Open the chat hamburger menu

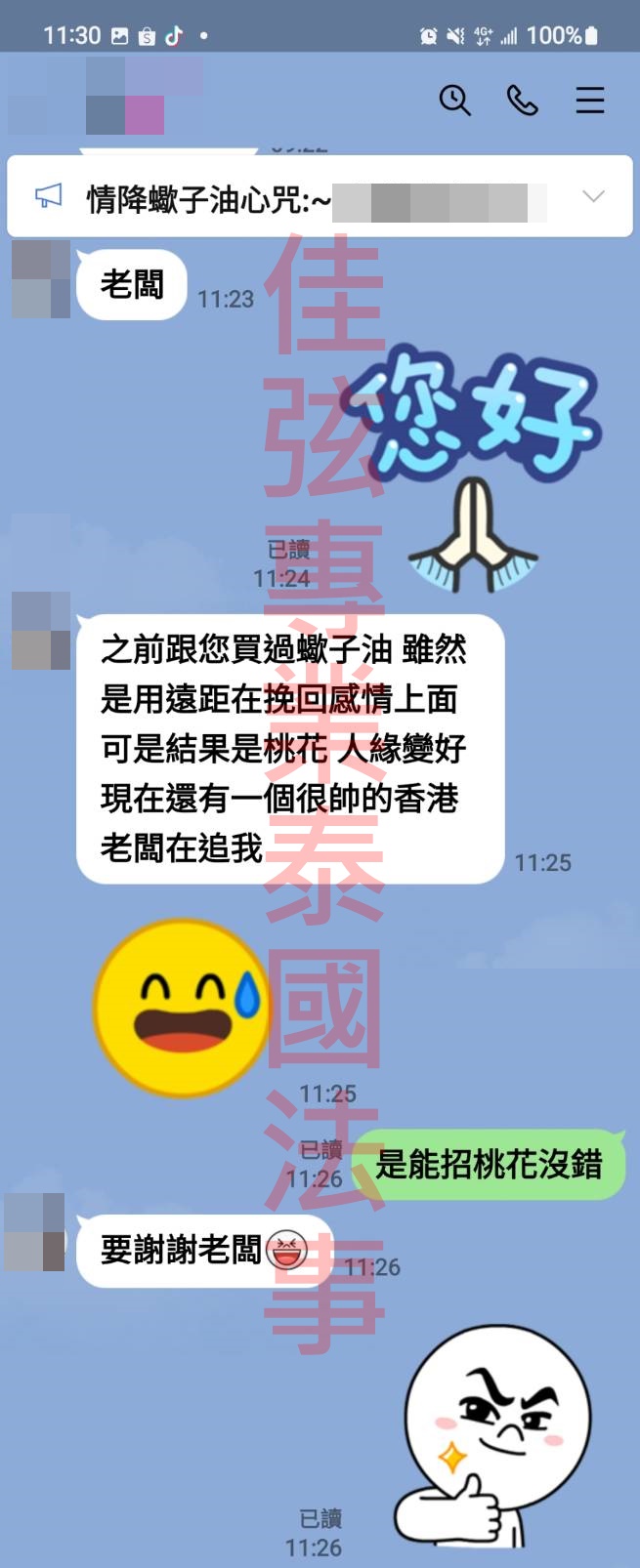[x=589, y=100]
